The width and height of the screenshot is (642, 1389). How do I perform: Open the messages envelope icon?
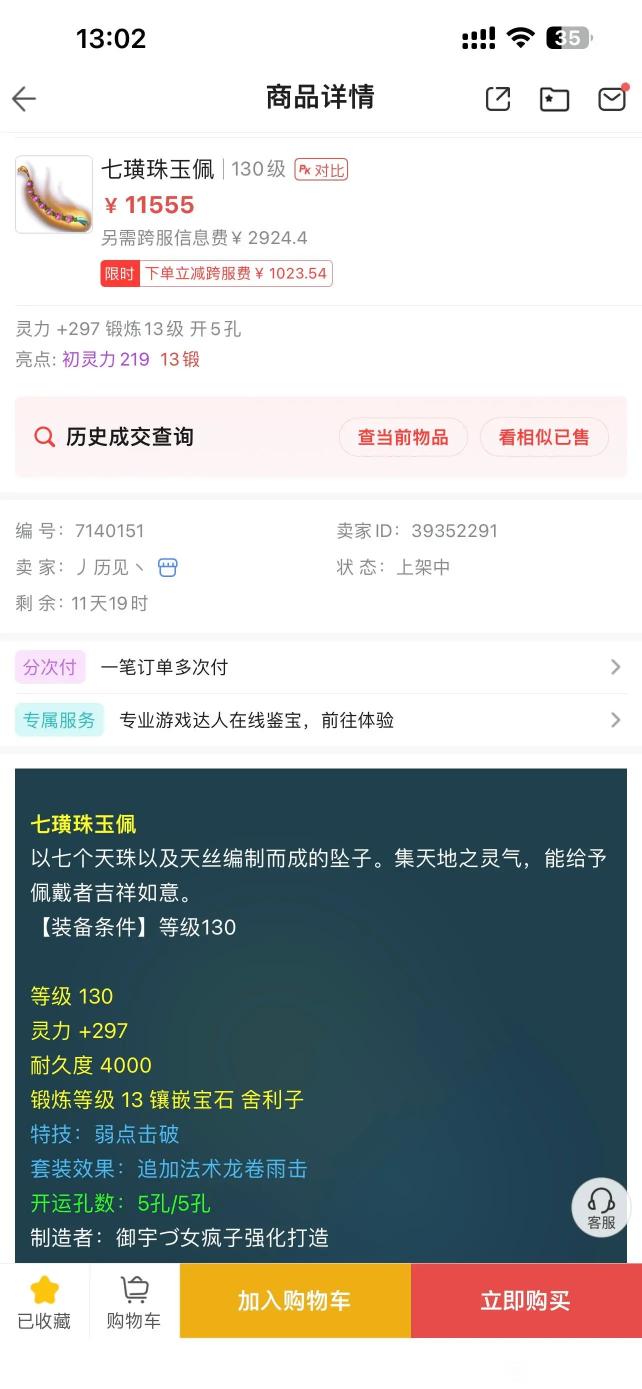[611, 98]
